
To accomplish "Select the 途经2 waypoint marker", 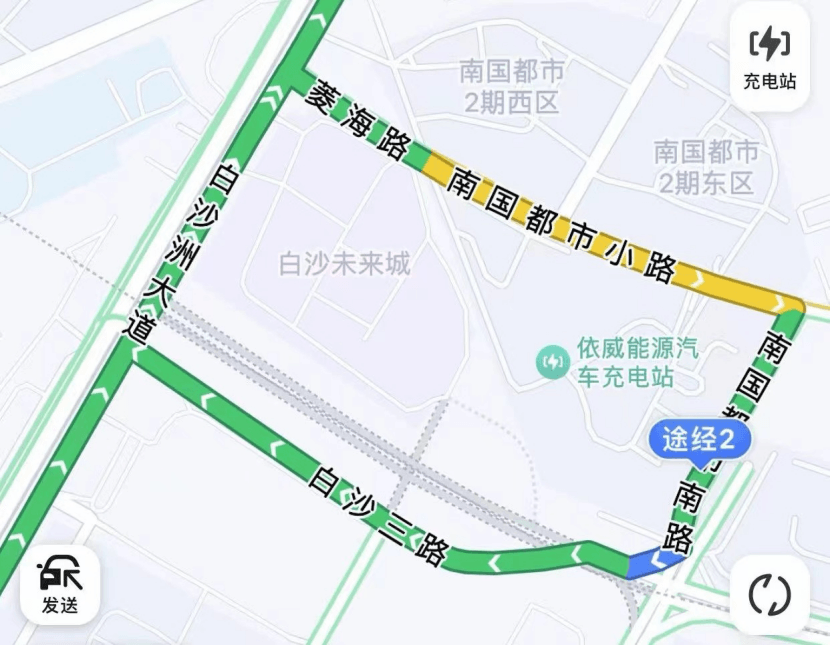I will click(699, 439).
